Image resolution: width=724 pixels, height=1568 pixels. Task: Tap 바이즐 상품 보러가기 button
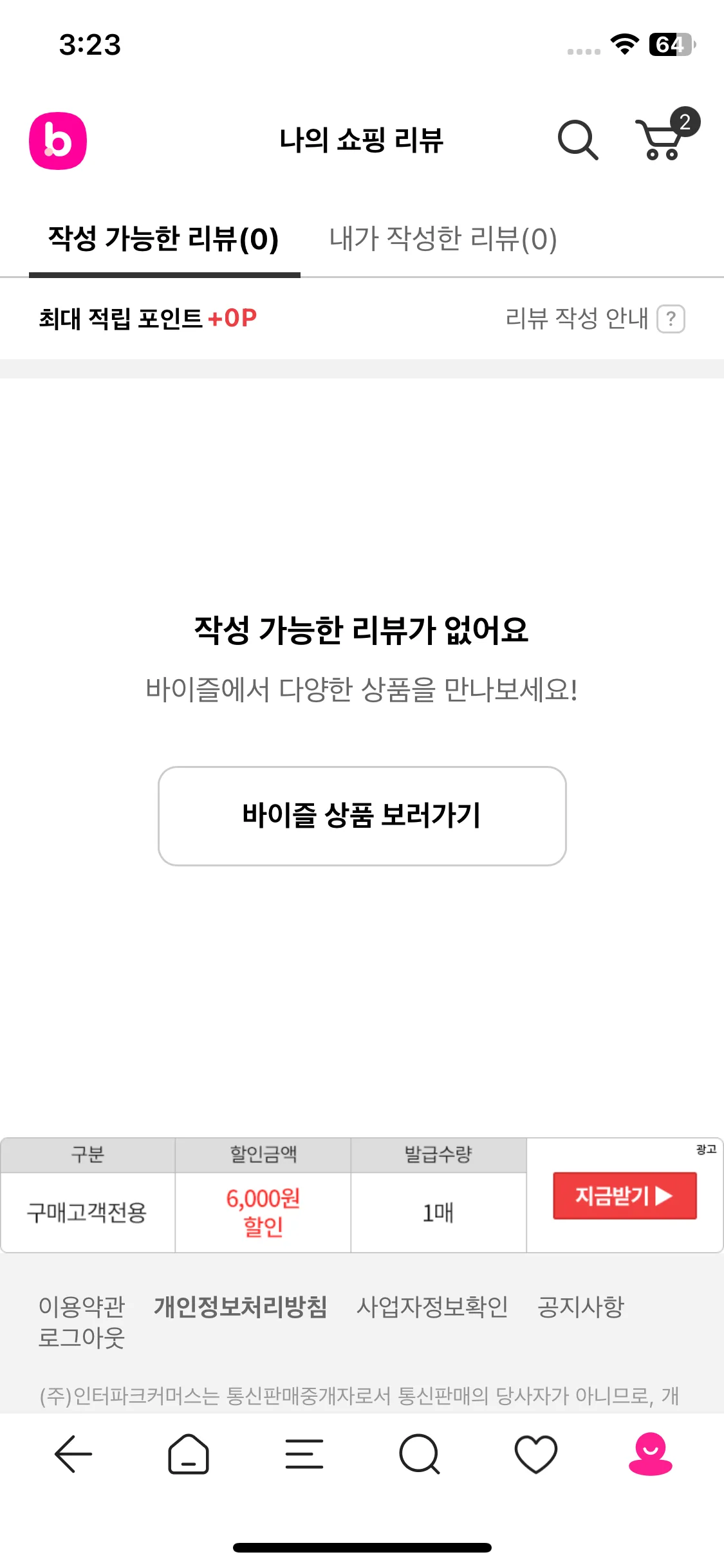[x=362, y=816]
